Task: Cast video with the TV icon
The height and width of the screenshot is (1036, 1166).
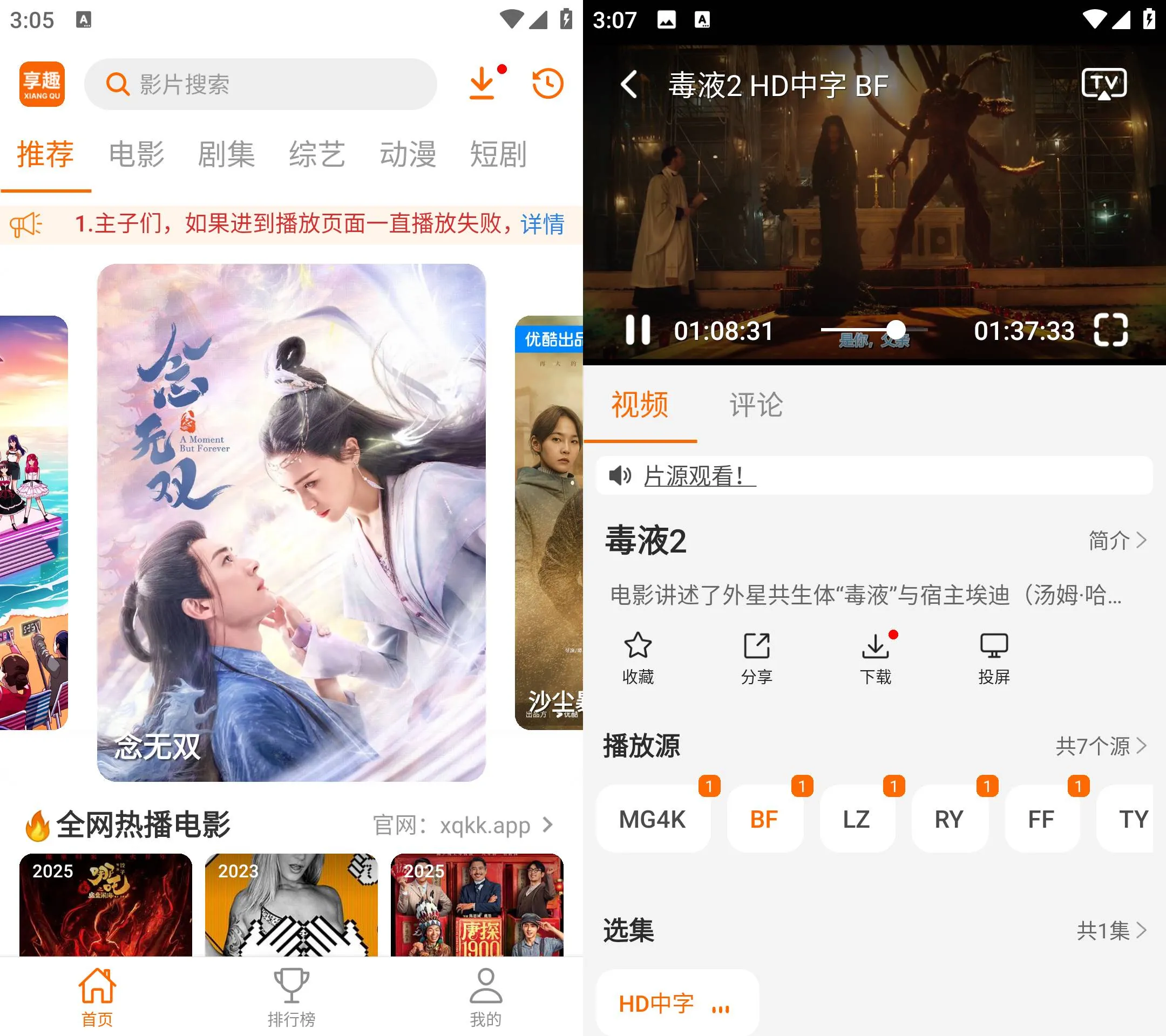Action: tap(1104, 84)
